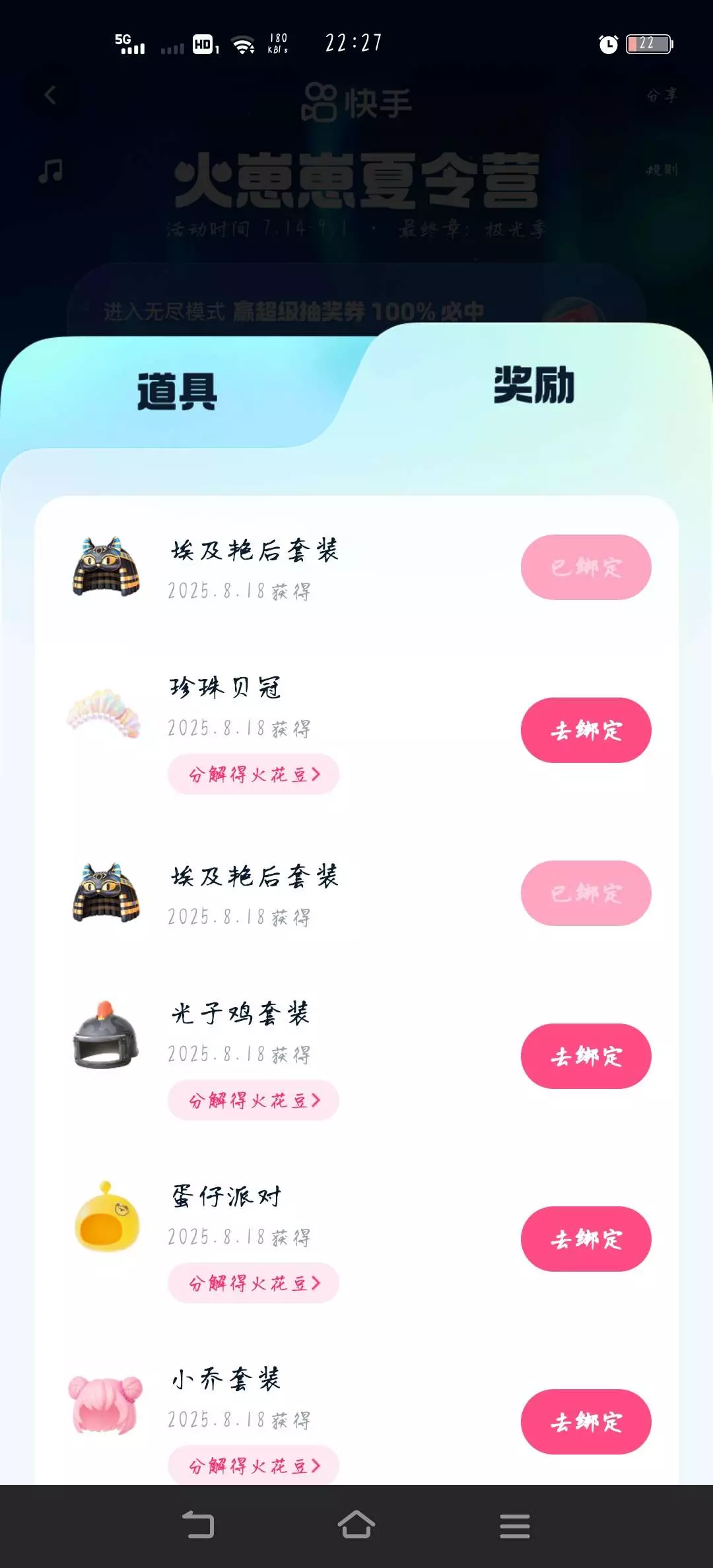The height and width of the screenshot is (1568, 713).
Task: Bind the 光子鸡套装 reward
Action: pyautogui.click(x=586, y=1056)
